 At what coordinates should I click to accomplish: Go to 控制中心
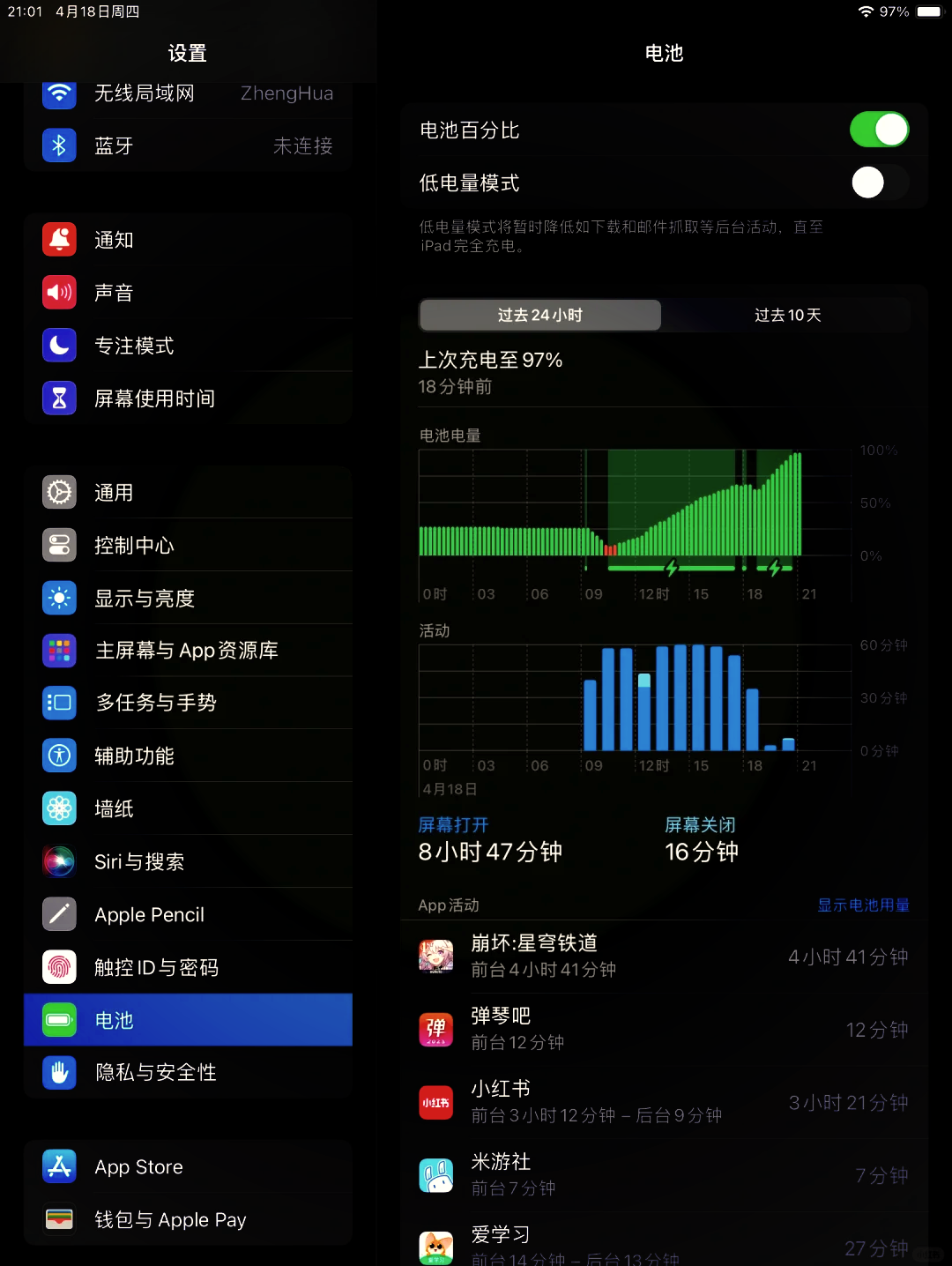[188, 545]
